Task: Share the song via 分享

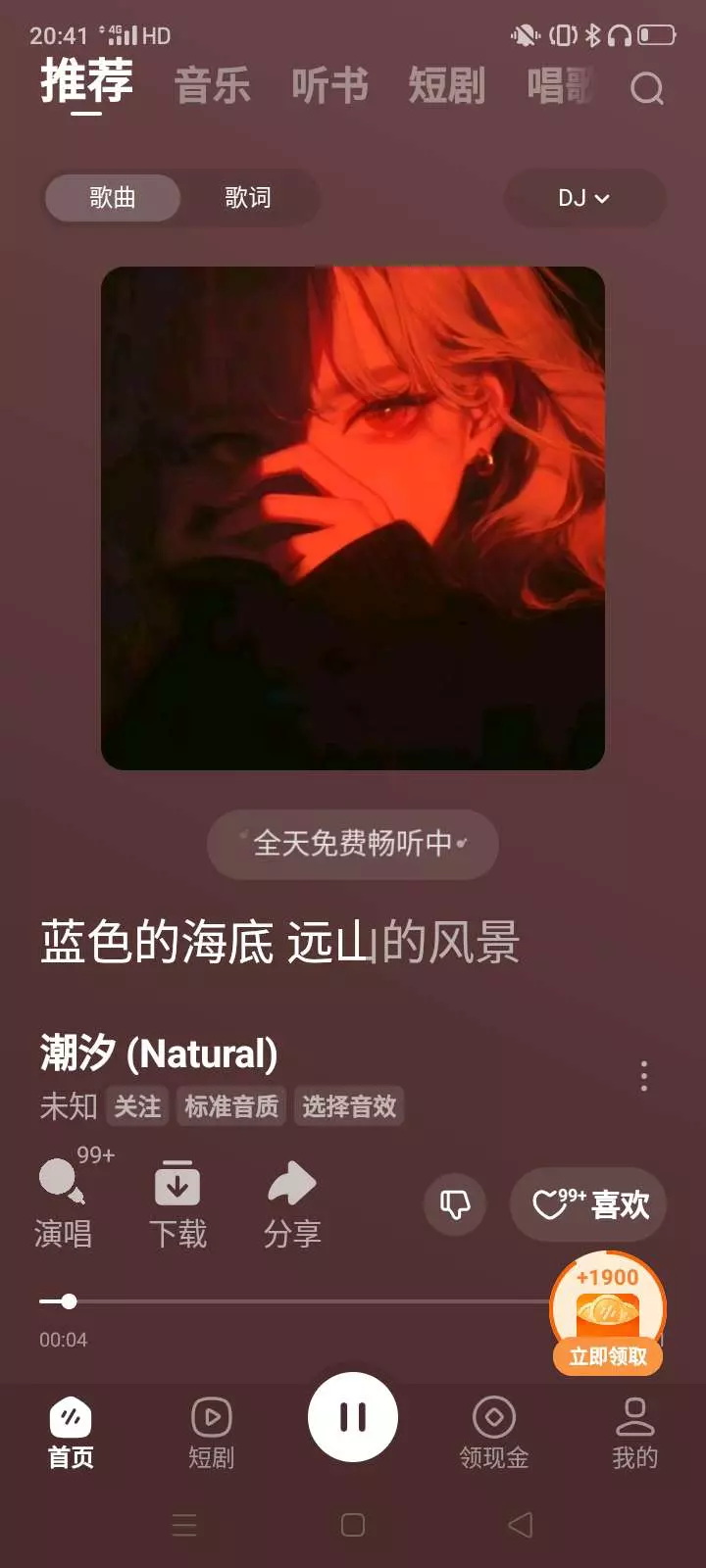Action: tap(292, 1203)
